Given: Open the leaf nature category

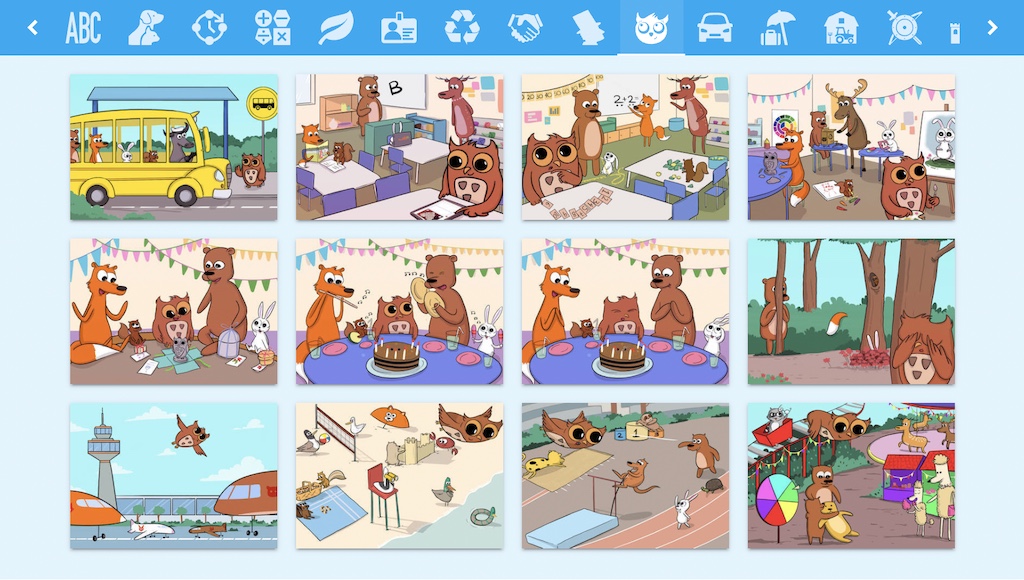Looking at the screenshot, I should [335, 28].
